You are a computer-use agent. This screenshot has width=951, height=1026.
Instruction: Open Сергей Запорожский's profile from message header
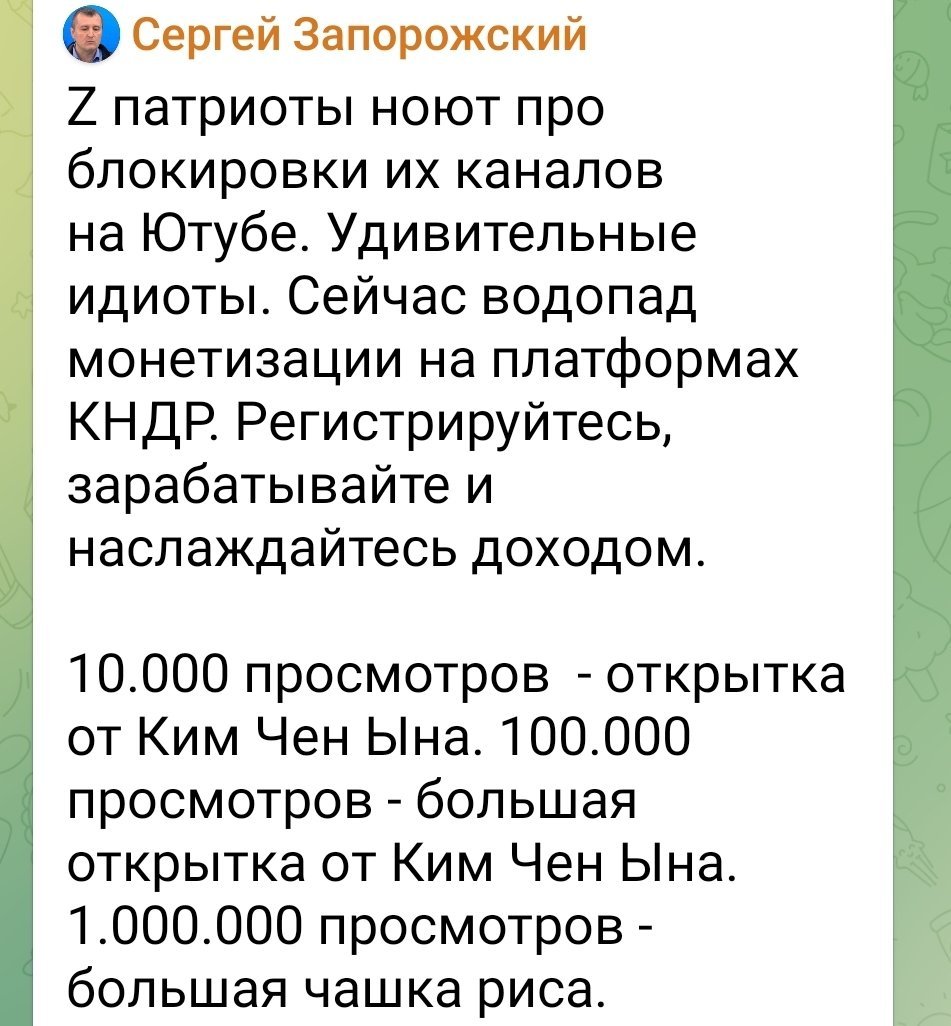pyautogui.click(x=359, y=37)
